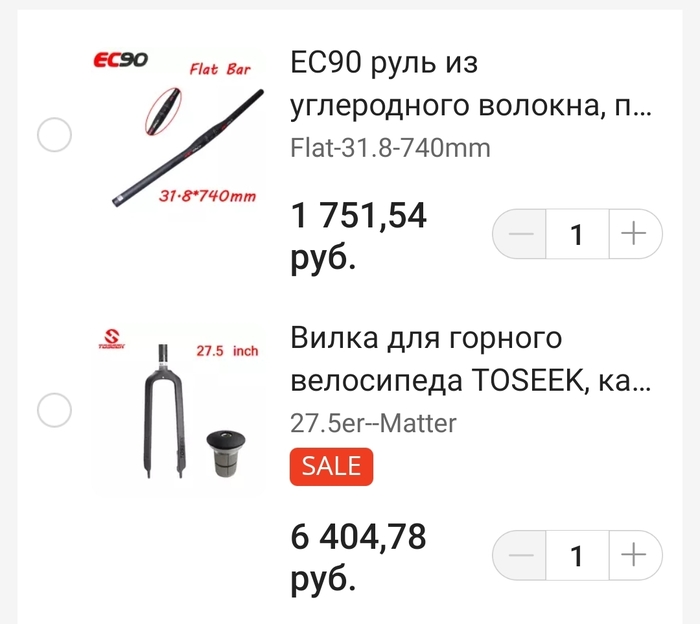Increase quantity of TOSEEK fork
700x624 pixels.
(634, 555)
